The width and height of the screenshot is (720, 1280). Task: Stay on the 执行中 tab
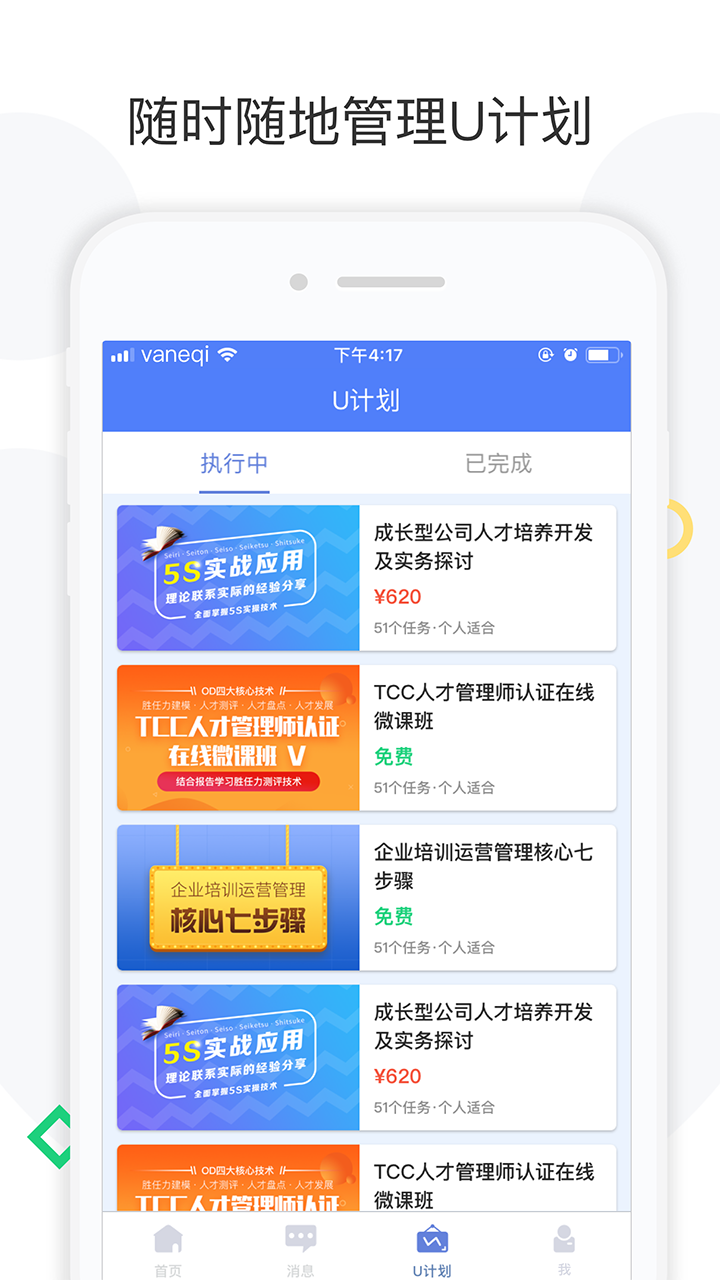[235, 463]
